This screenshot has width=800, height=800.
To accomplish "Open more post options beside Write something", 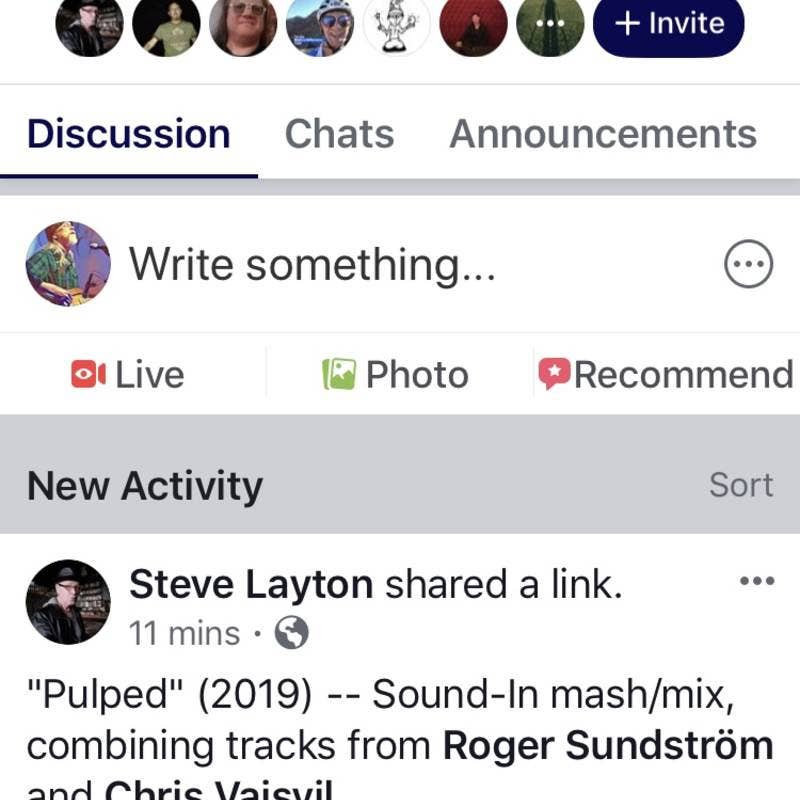I will (x=748, y=264).
